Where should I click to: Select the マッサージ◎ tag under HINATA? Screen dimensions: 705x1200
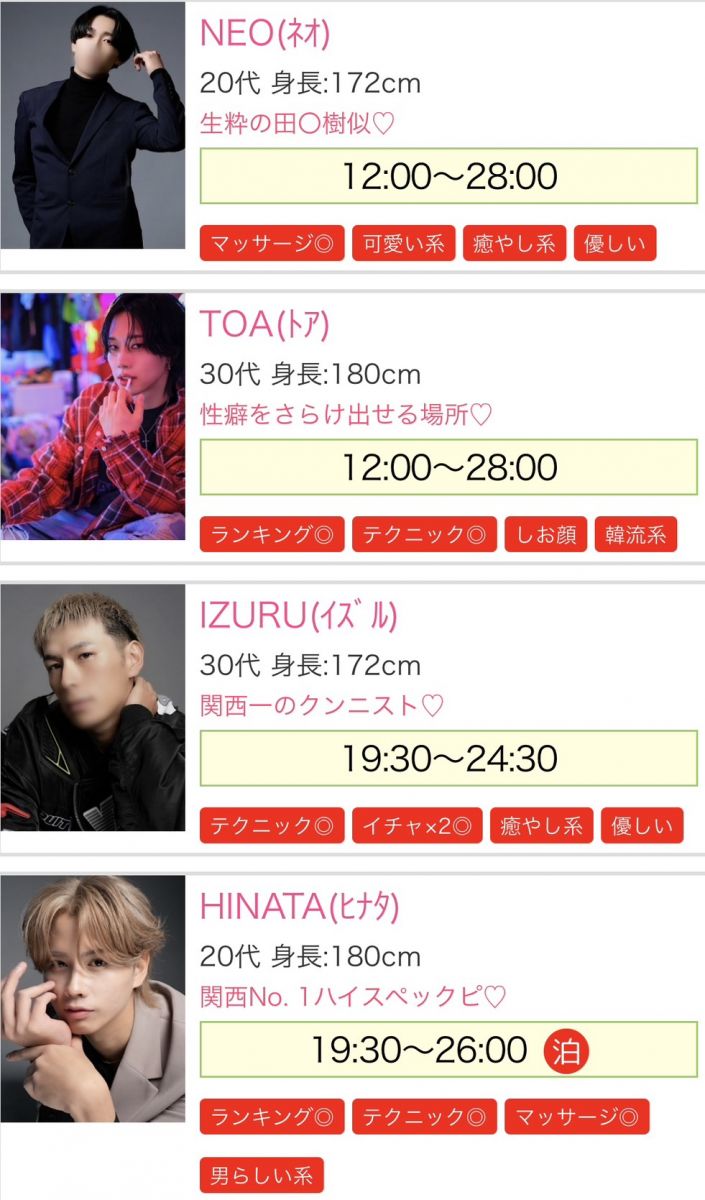coord(577,1117)
